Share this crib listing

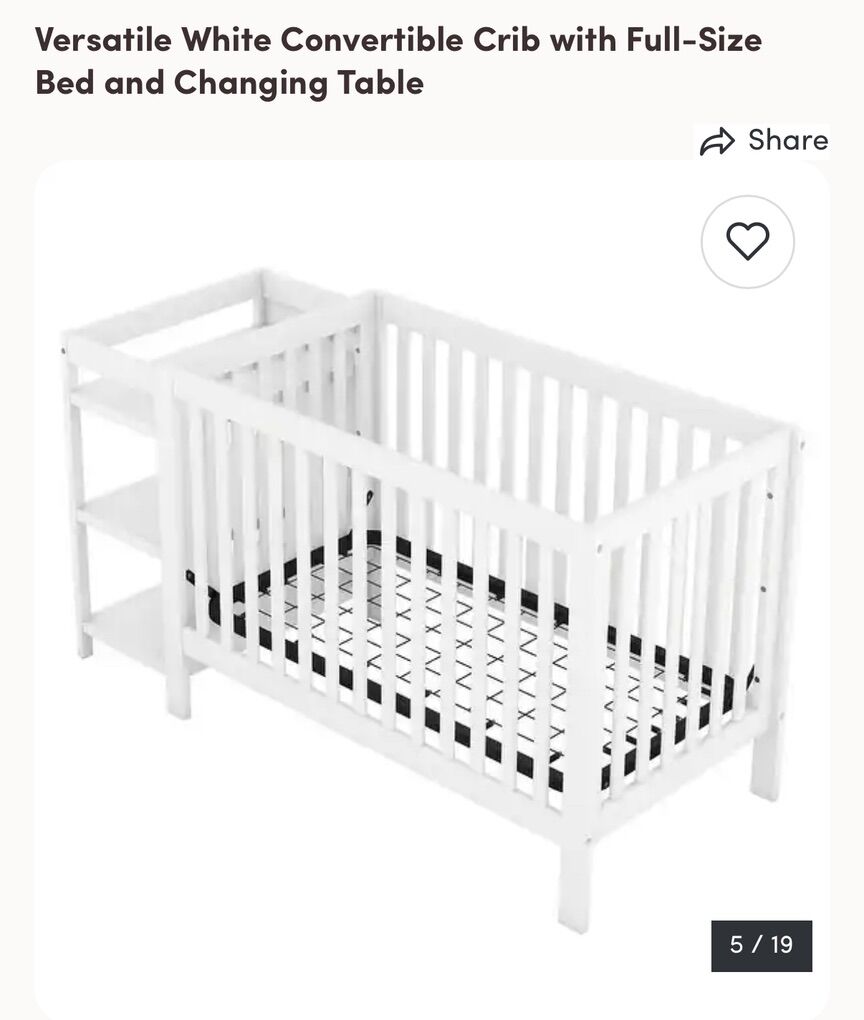pyautogui.click(x=764, y=141)
